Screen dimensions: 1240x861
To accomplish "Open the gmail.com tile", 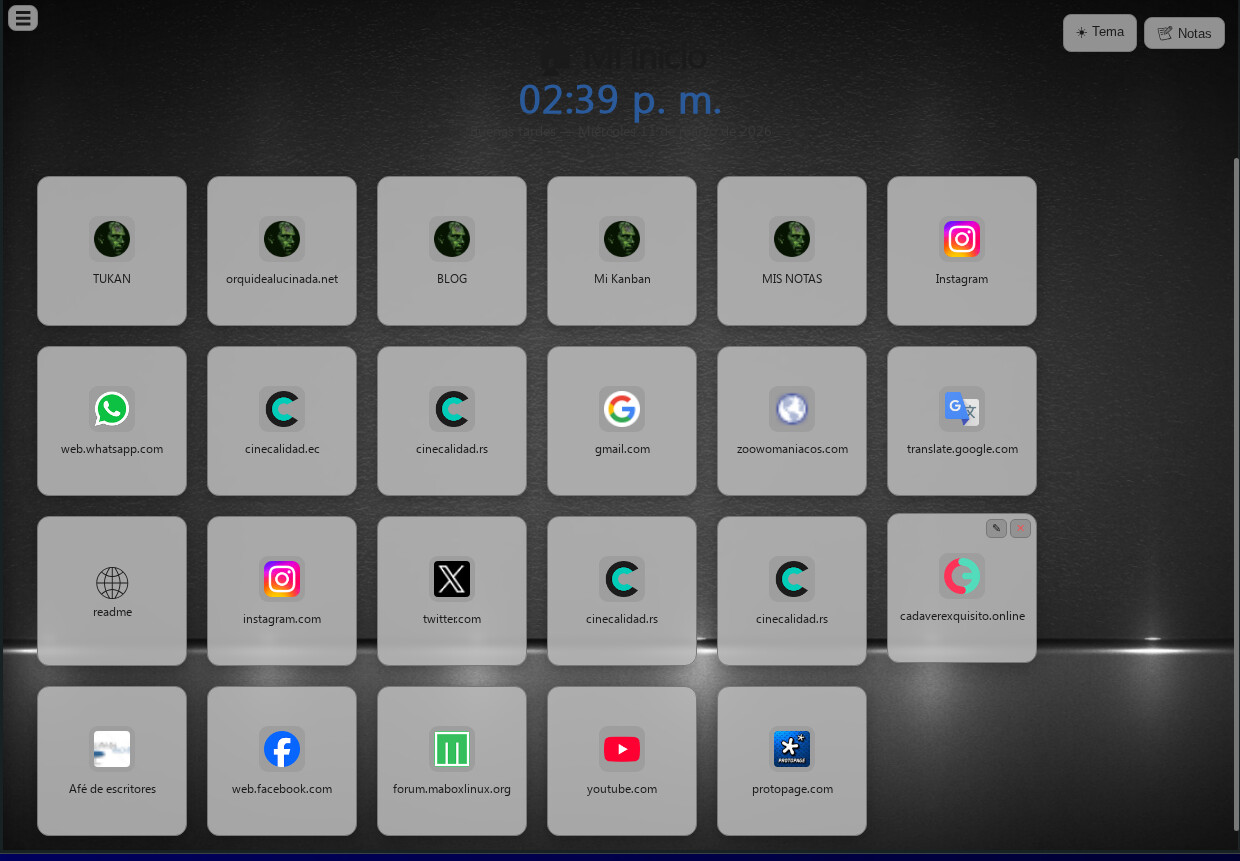I will [x=622, y=421].
